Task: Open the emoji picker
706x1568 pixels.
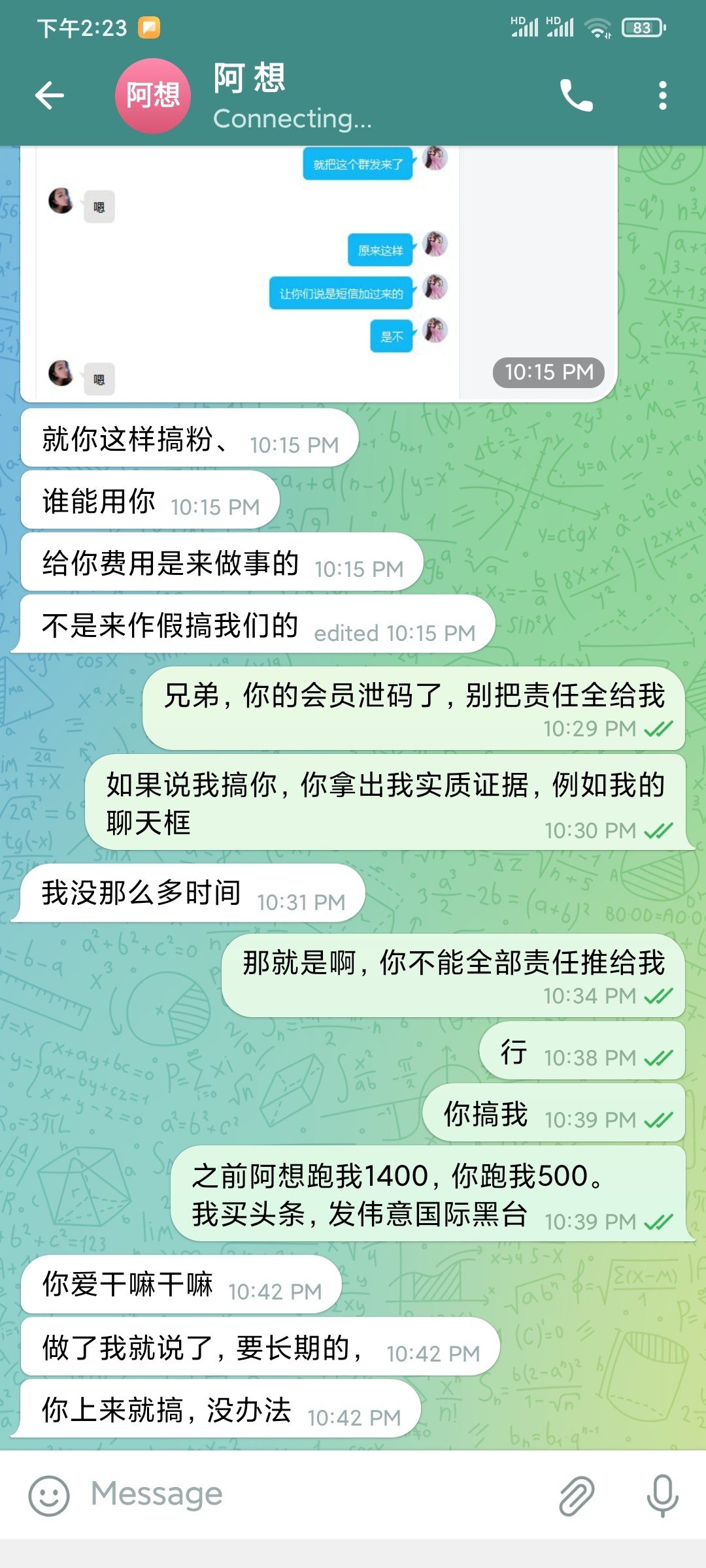Action: click(x=49, y=1495)
